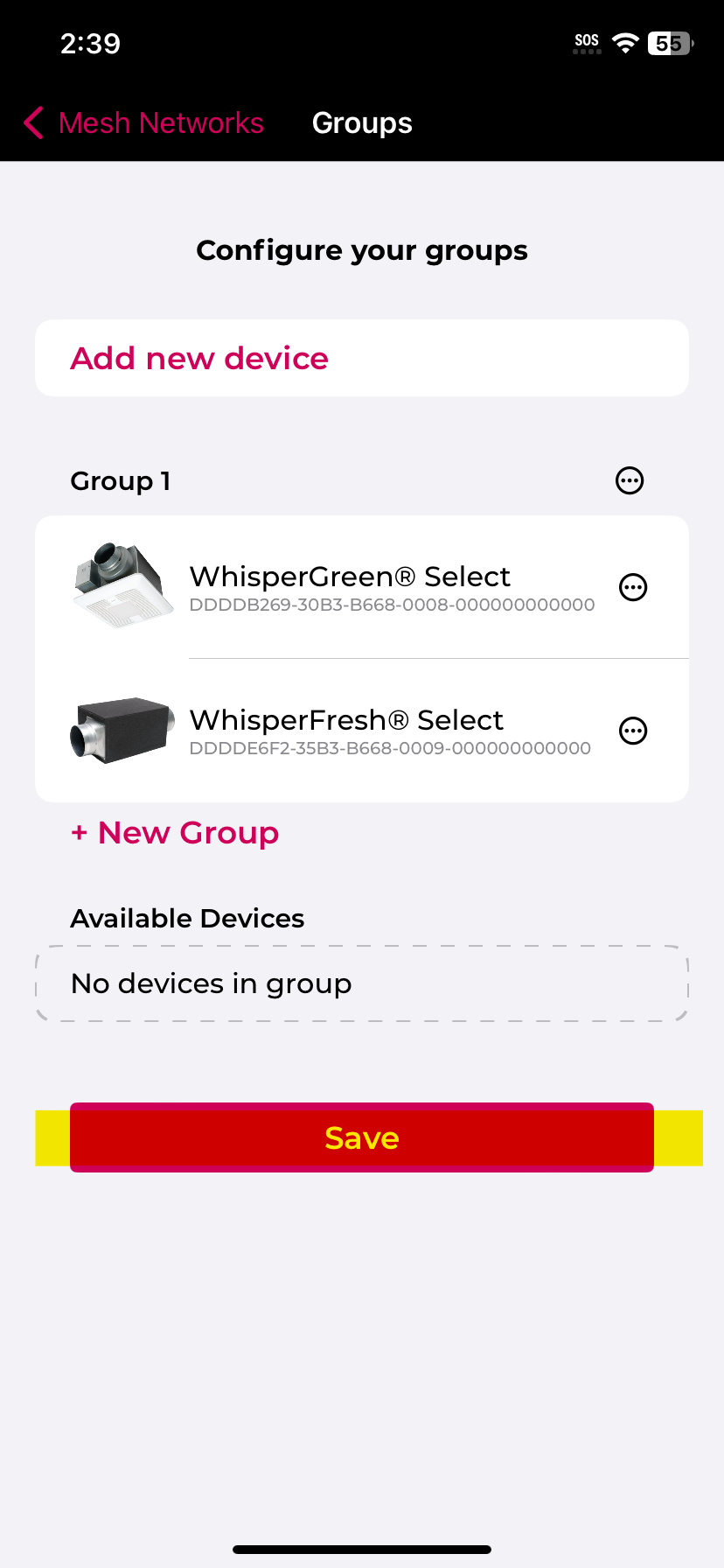The height and width of the screenshot is (1568, 724).
Task: Go back to Mesh Networks
Action: coord(144,123)
